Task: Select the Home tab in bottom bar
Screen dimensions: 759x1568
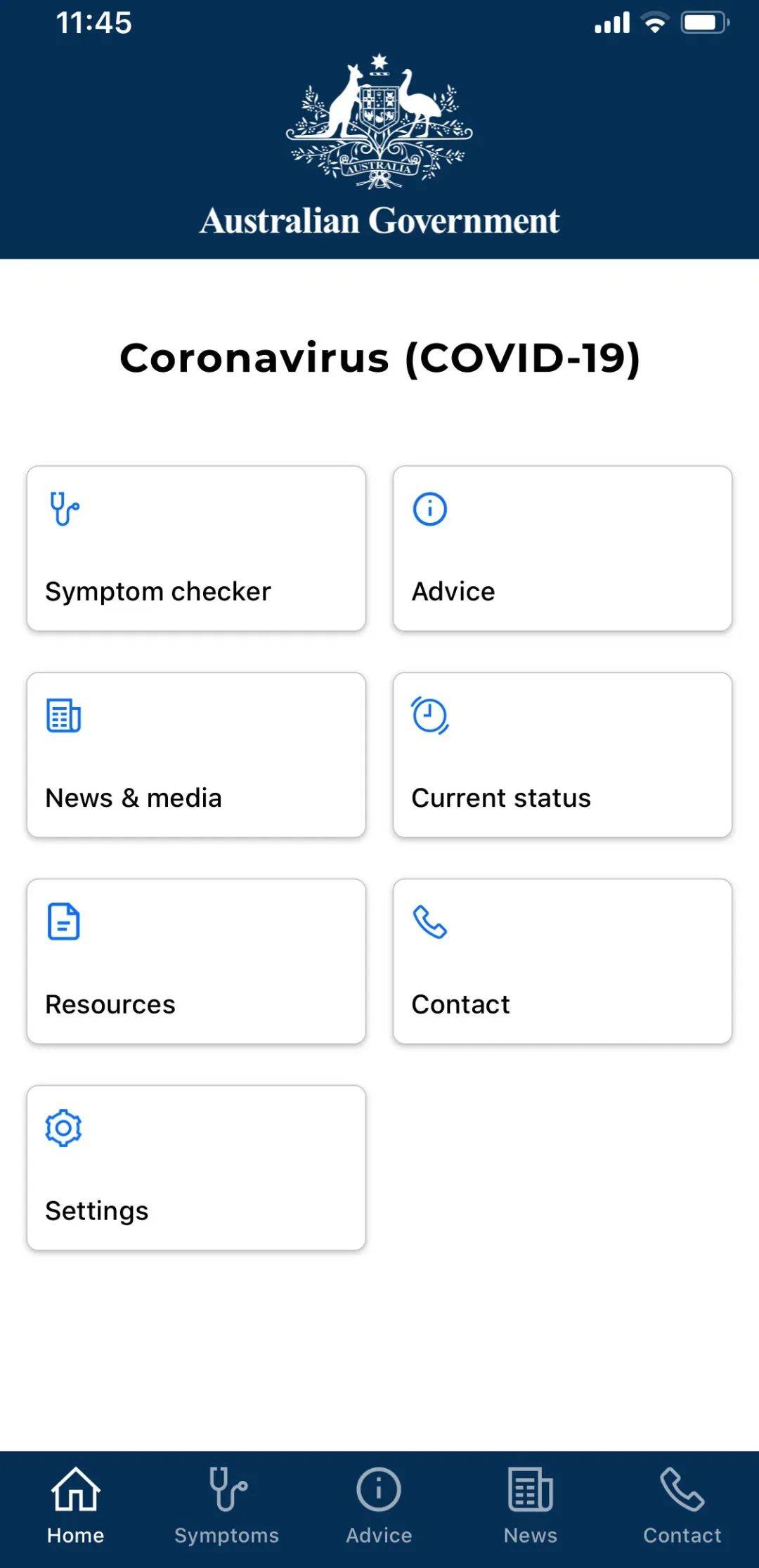Action: [76, 1506]
